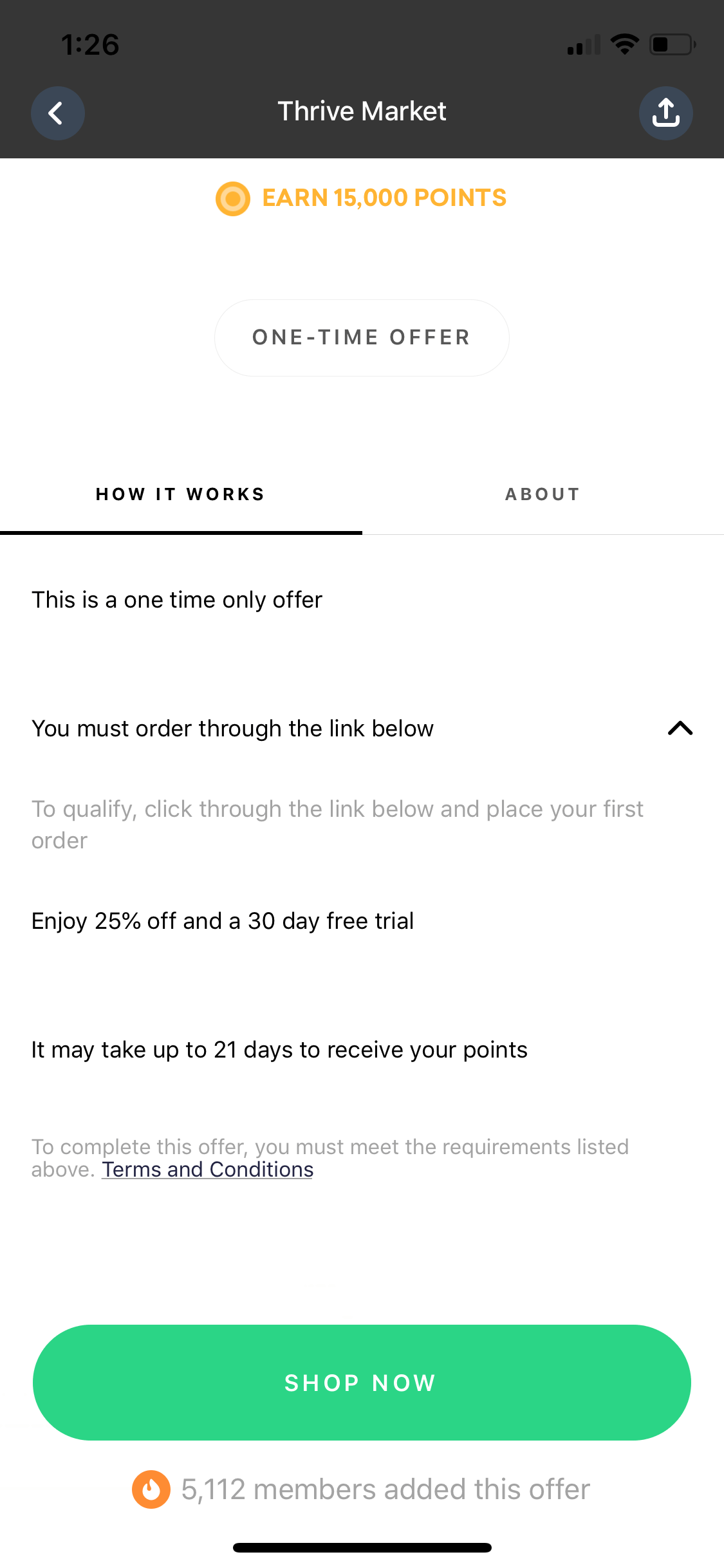Tap the Shop Now button
Viewport: 724px width, 1568px height.
point(362,1383)
